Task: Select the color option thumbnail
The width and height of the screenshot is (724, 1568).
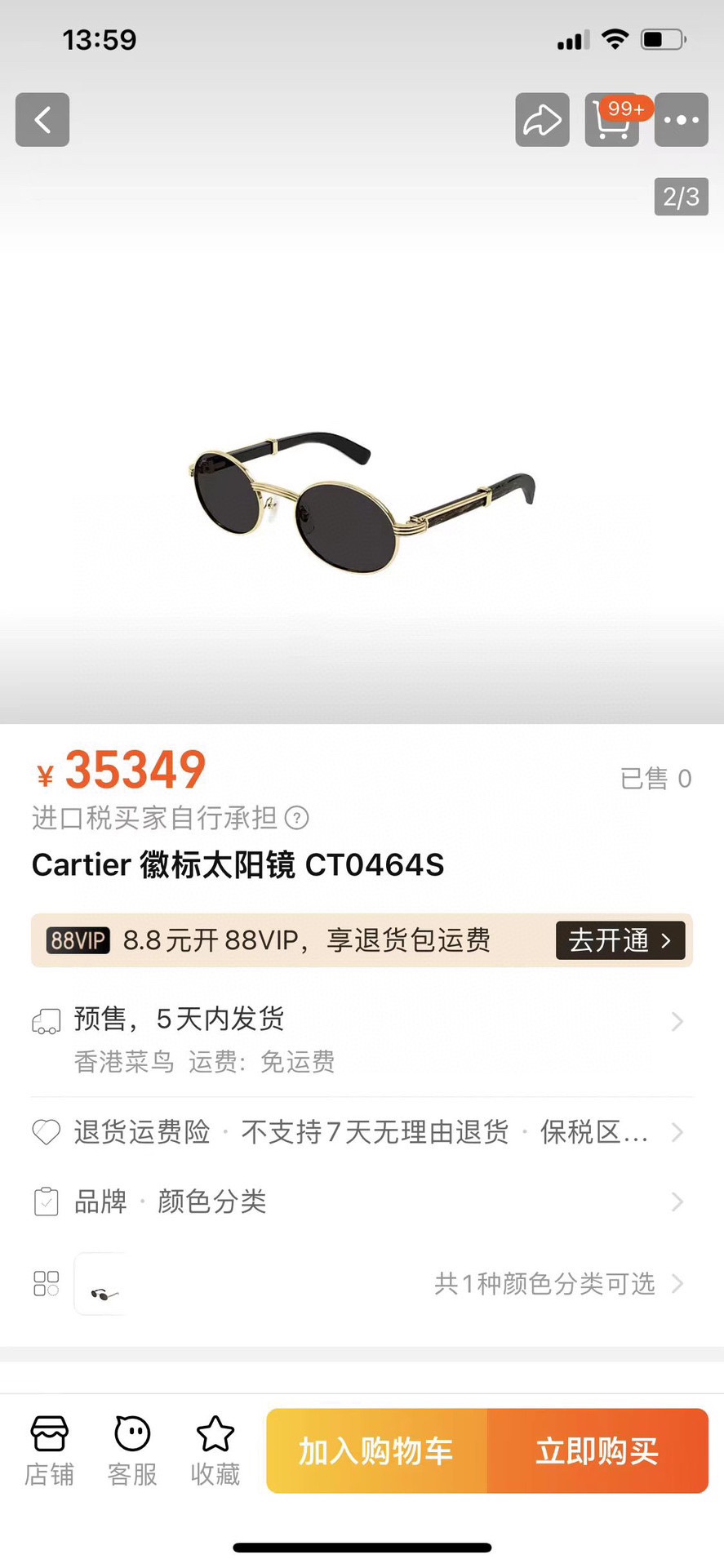Action: point(102,1284)
